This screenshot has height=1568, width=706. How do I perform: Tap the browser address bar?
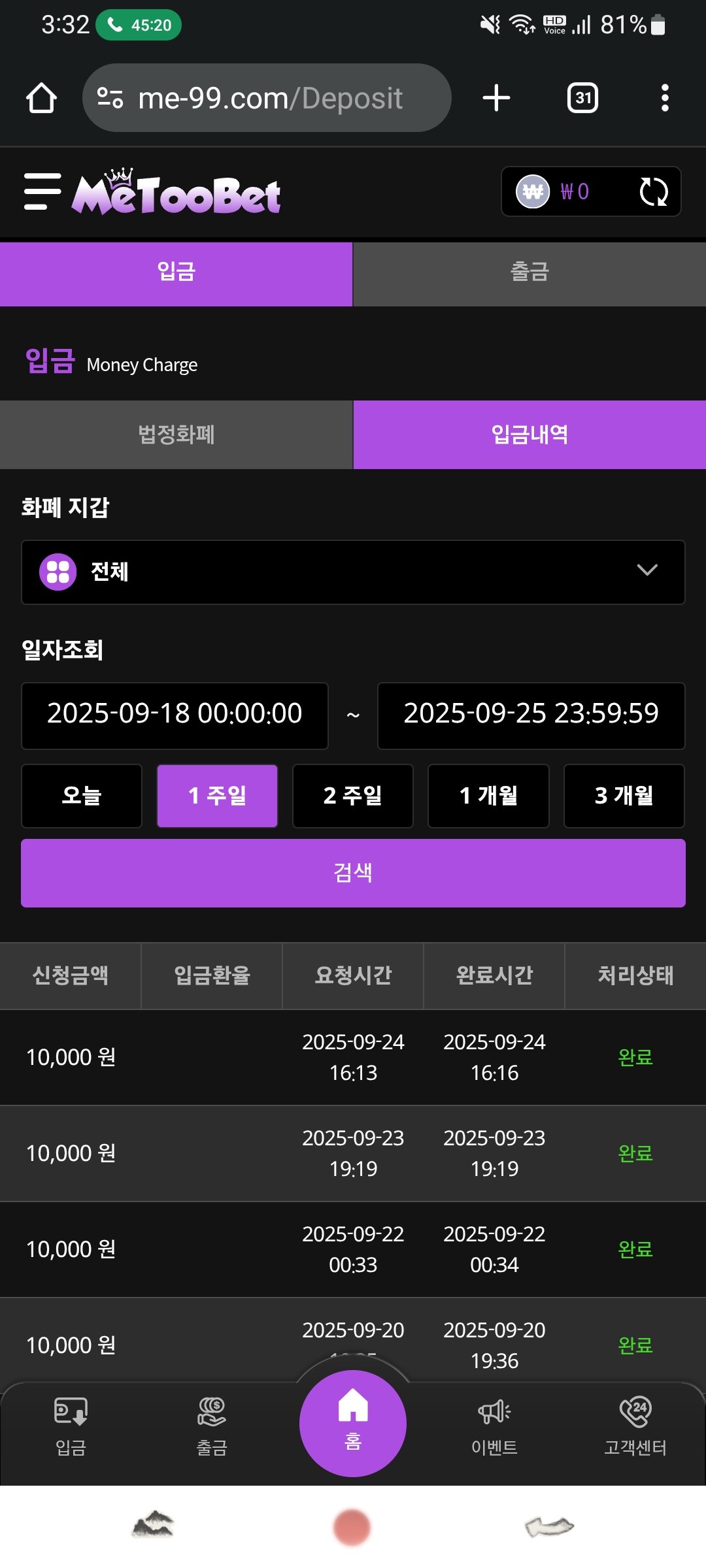coord(268,98)
